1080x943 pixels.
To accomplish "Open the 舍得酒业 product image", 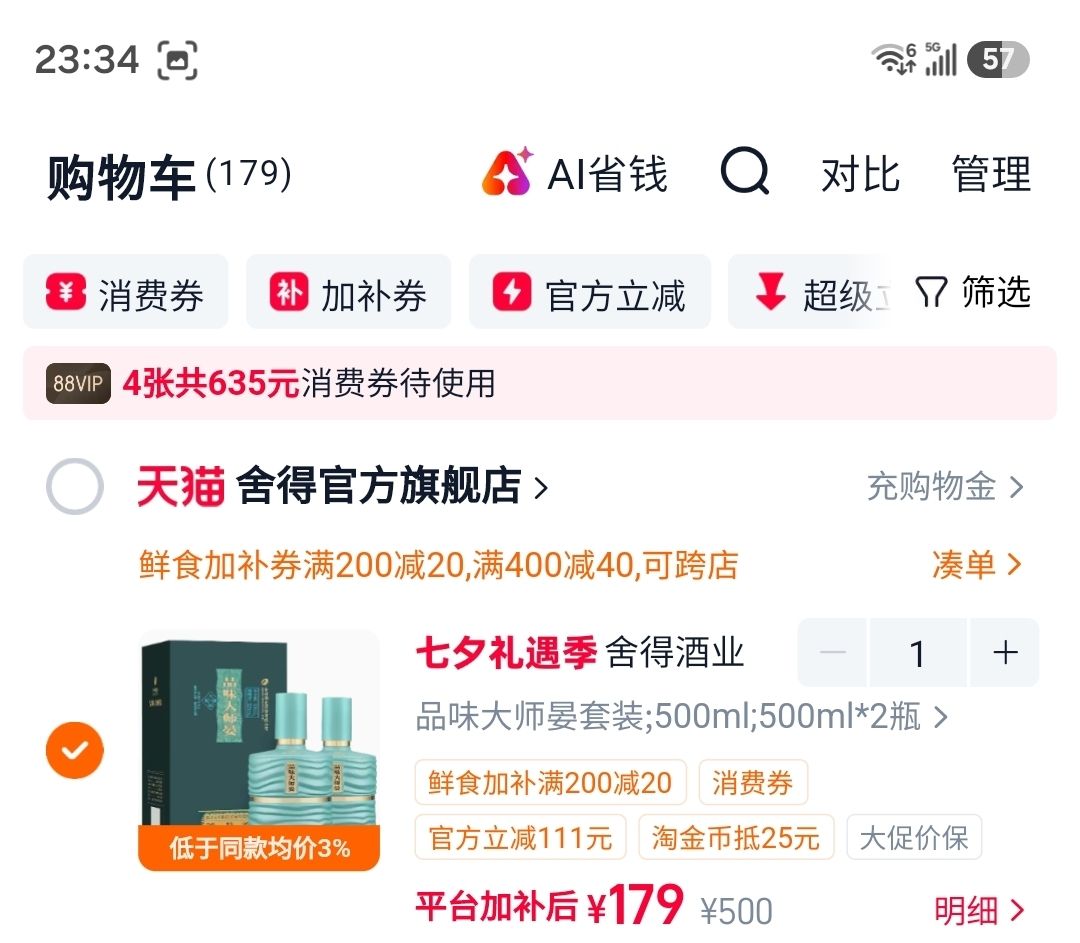I will (259, 750).
